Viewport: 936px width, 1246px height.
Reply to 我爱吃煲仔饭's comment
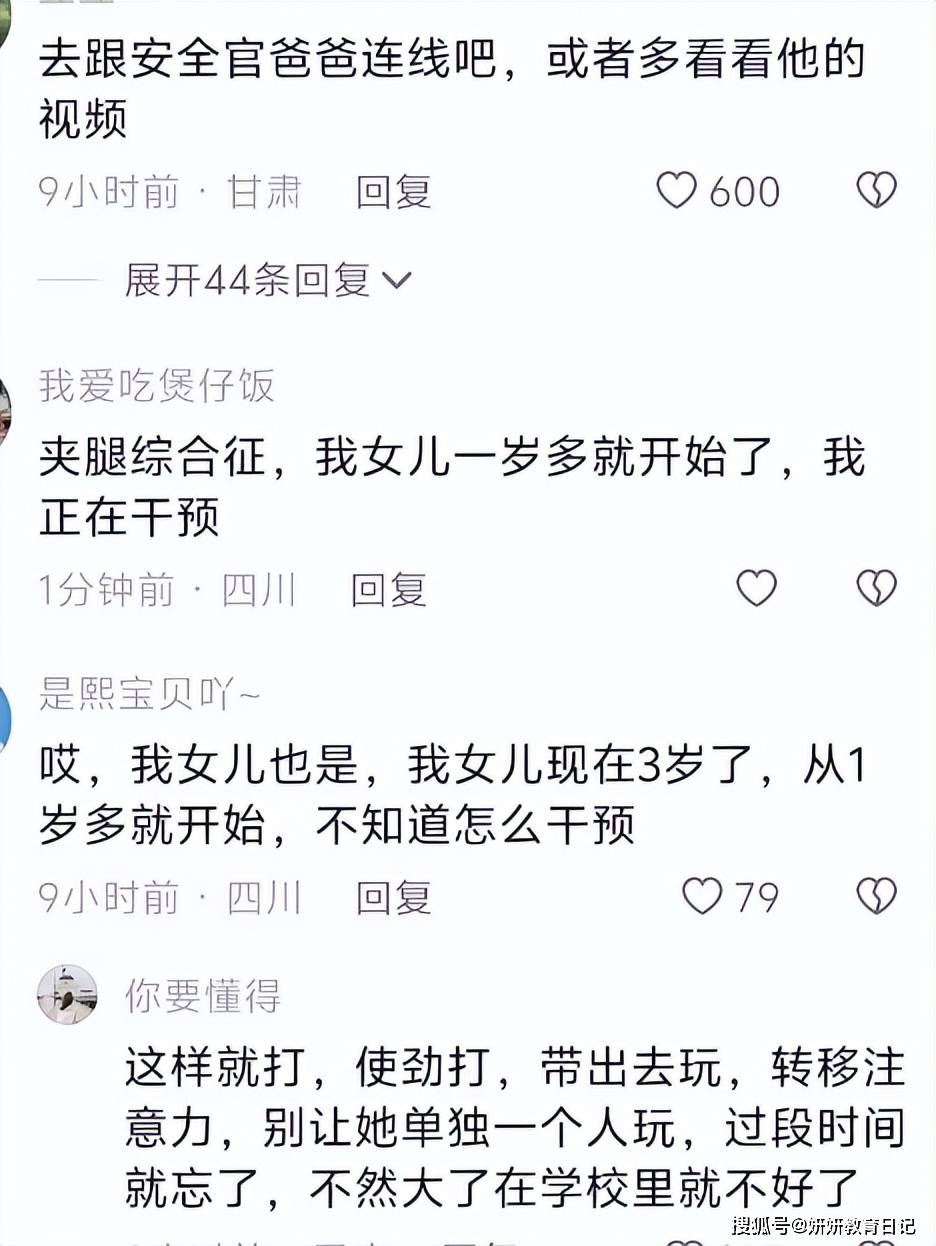pos(388,590)
